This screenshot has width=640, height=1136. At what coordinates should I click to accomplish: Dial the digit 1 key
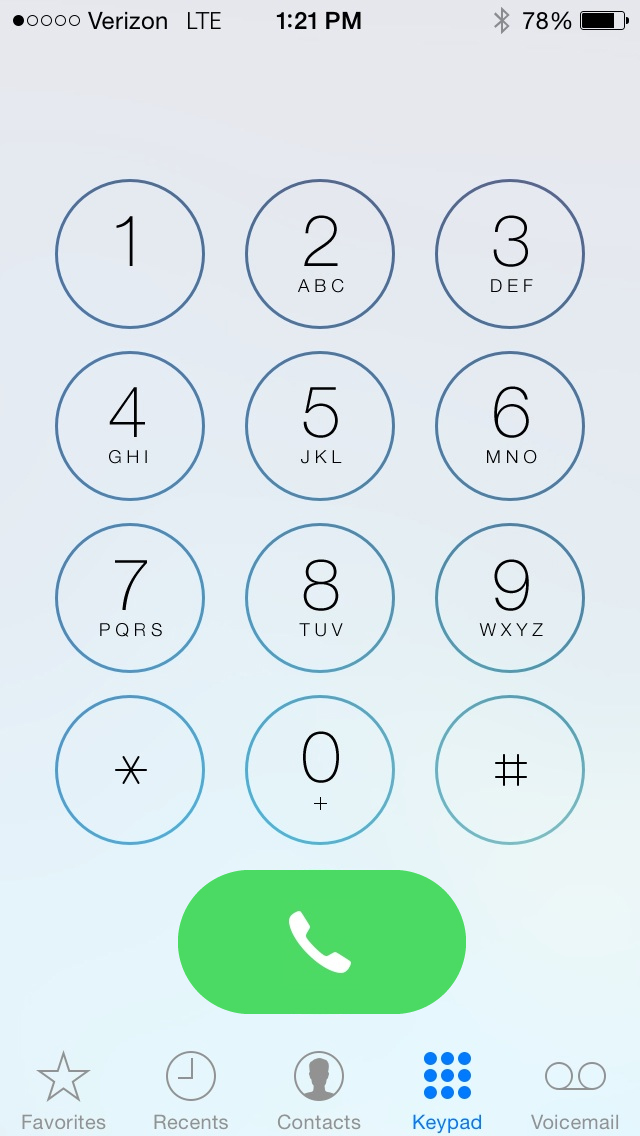click(x=130, y=254)
